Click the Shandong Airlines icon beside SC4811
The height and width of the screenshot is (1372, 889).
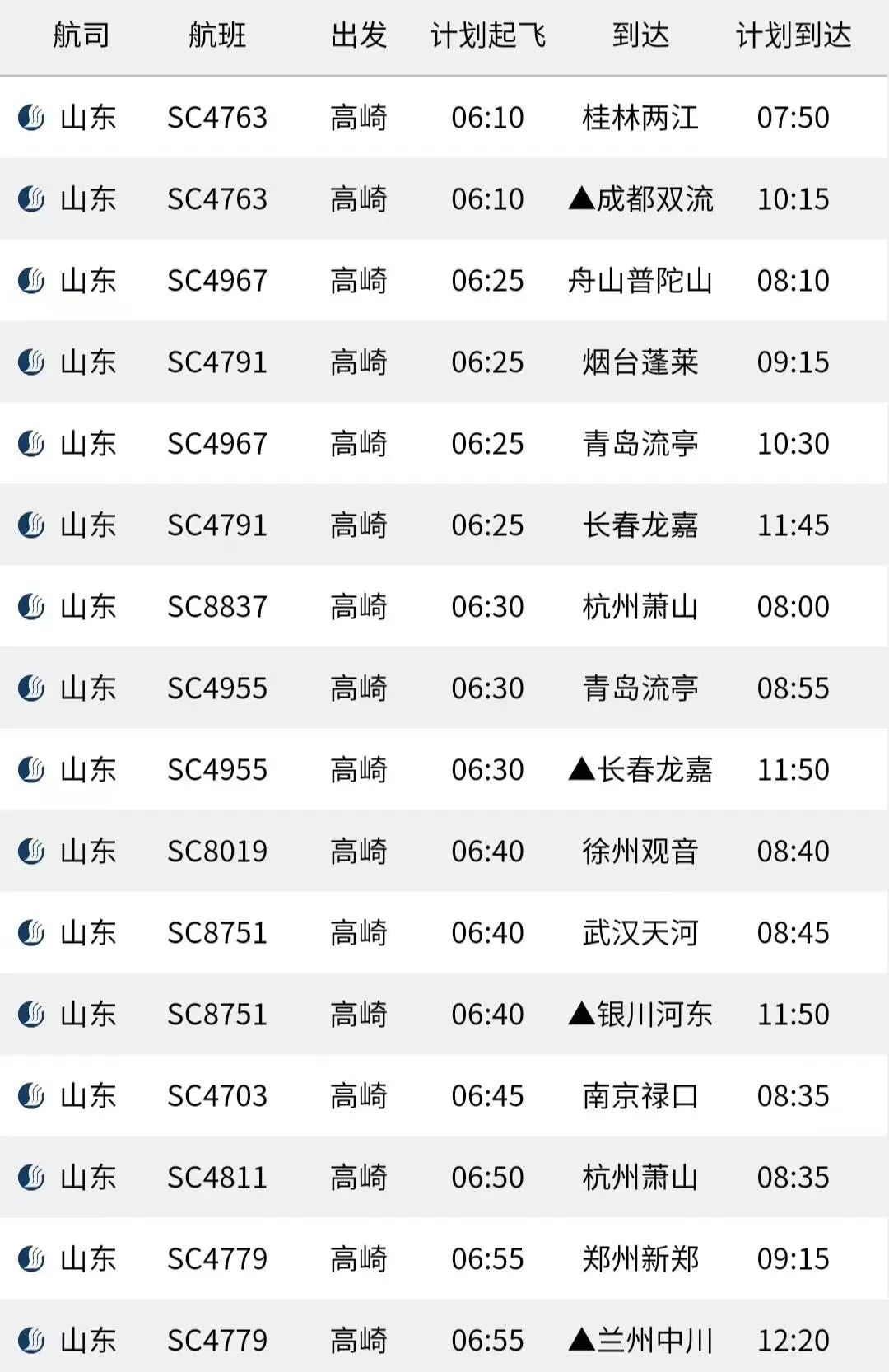point(30,1178)
